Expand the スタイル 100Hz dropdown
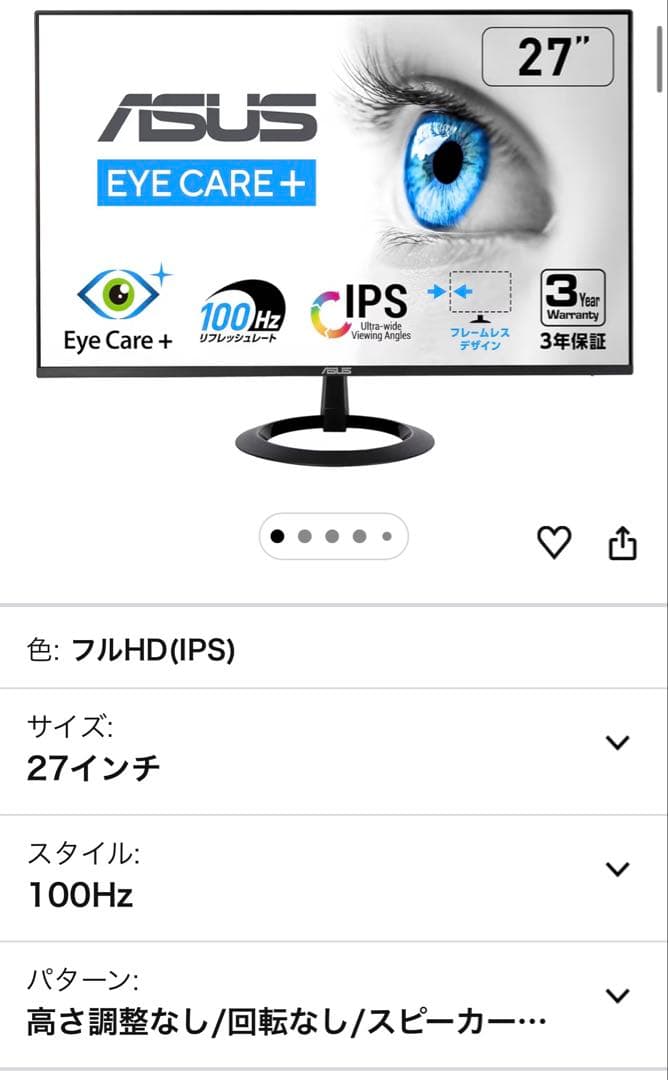 tap(618, 868)
